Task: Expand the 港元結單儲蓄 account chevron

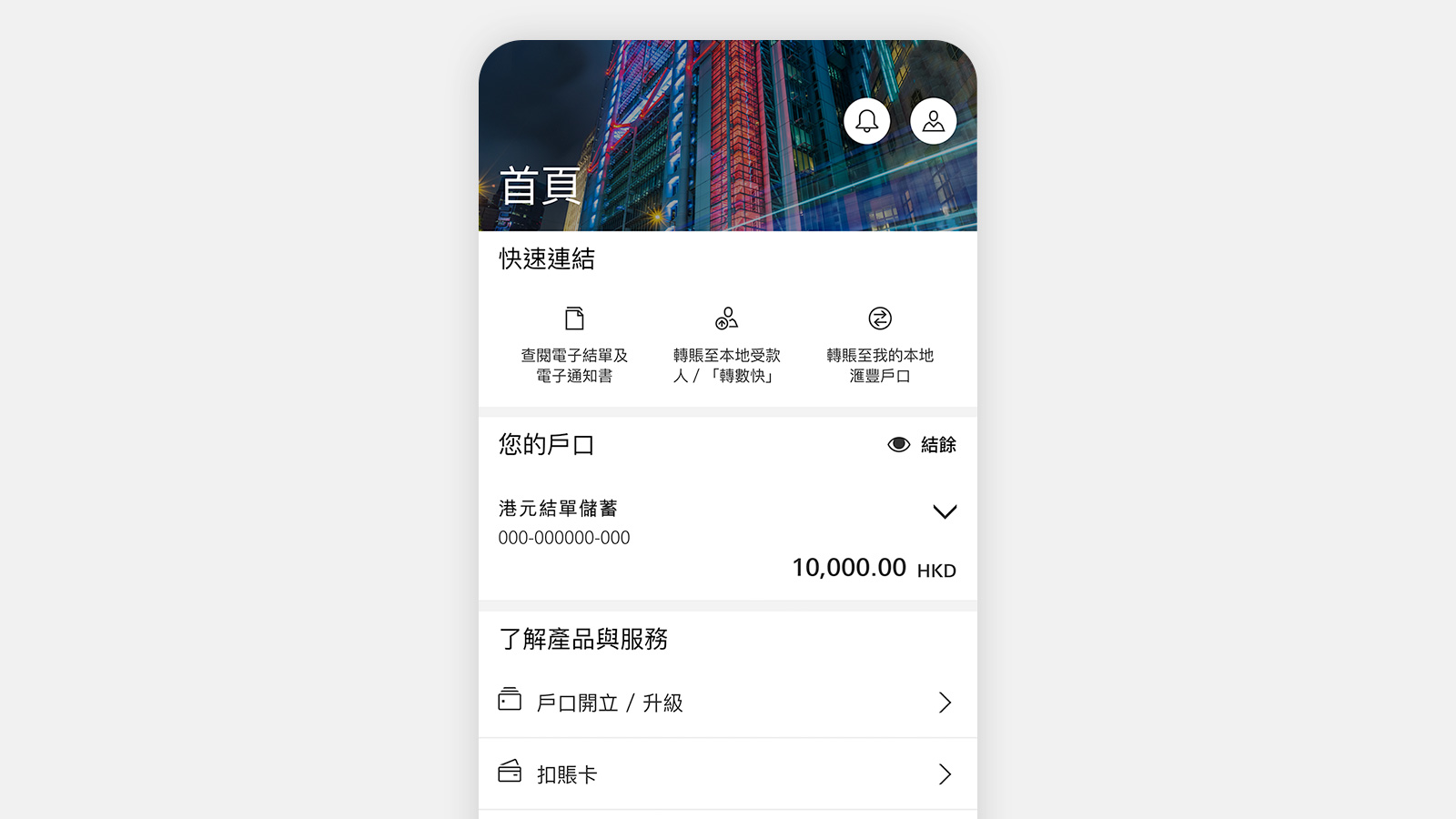Action: click(945, 511)
